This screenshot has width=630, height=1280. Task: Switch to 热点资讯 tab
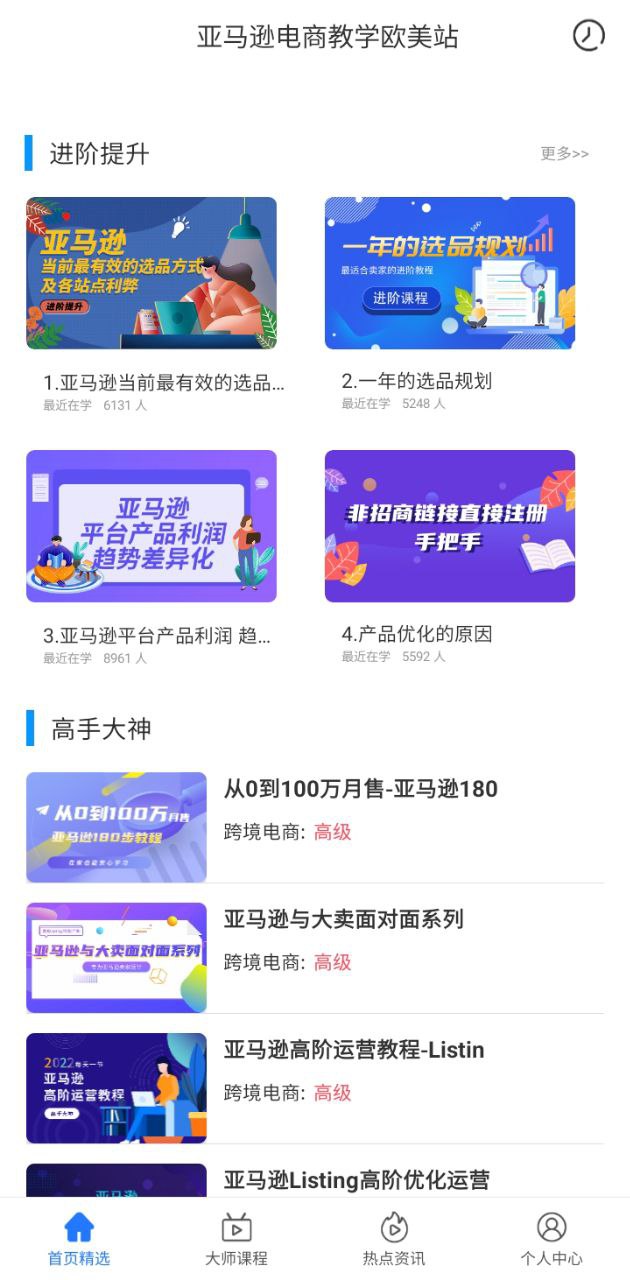point(394,1240)
